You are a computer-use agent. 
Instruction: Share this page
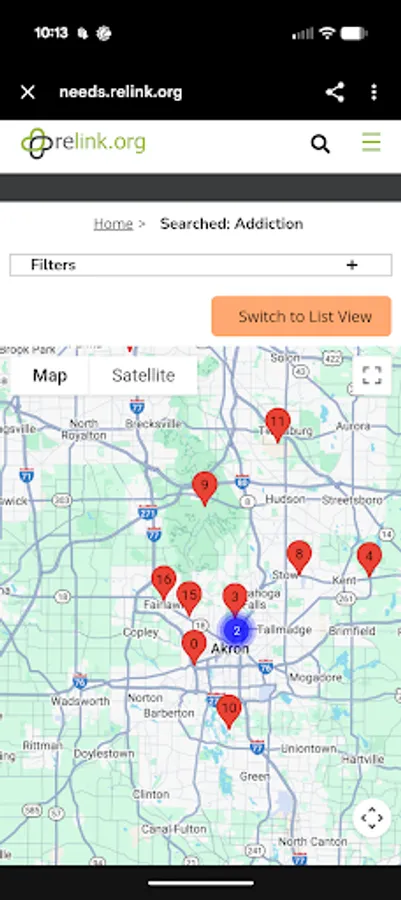click(x=334, y=92)
